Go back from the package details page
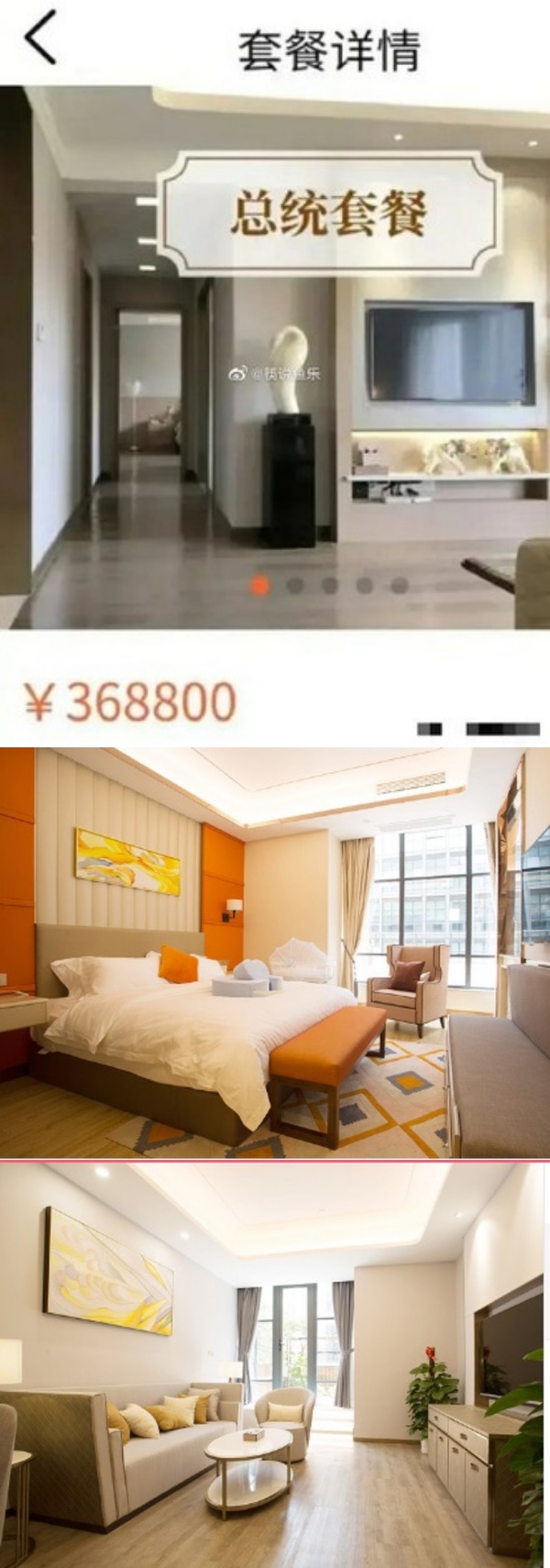 pos(40,39)
